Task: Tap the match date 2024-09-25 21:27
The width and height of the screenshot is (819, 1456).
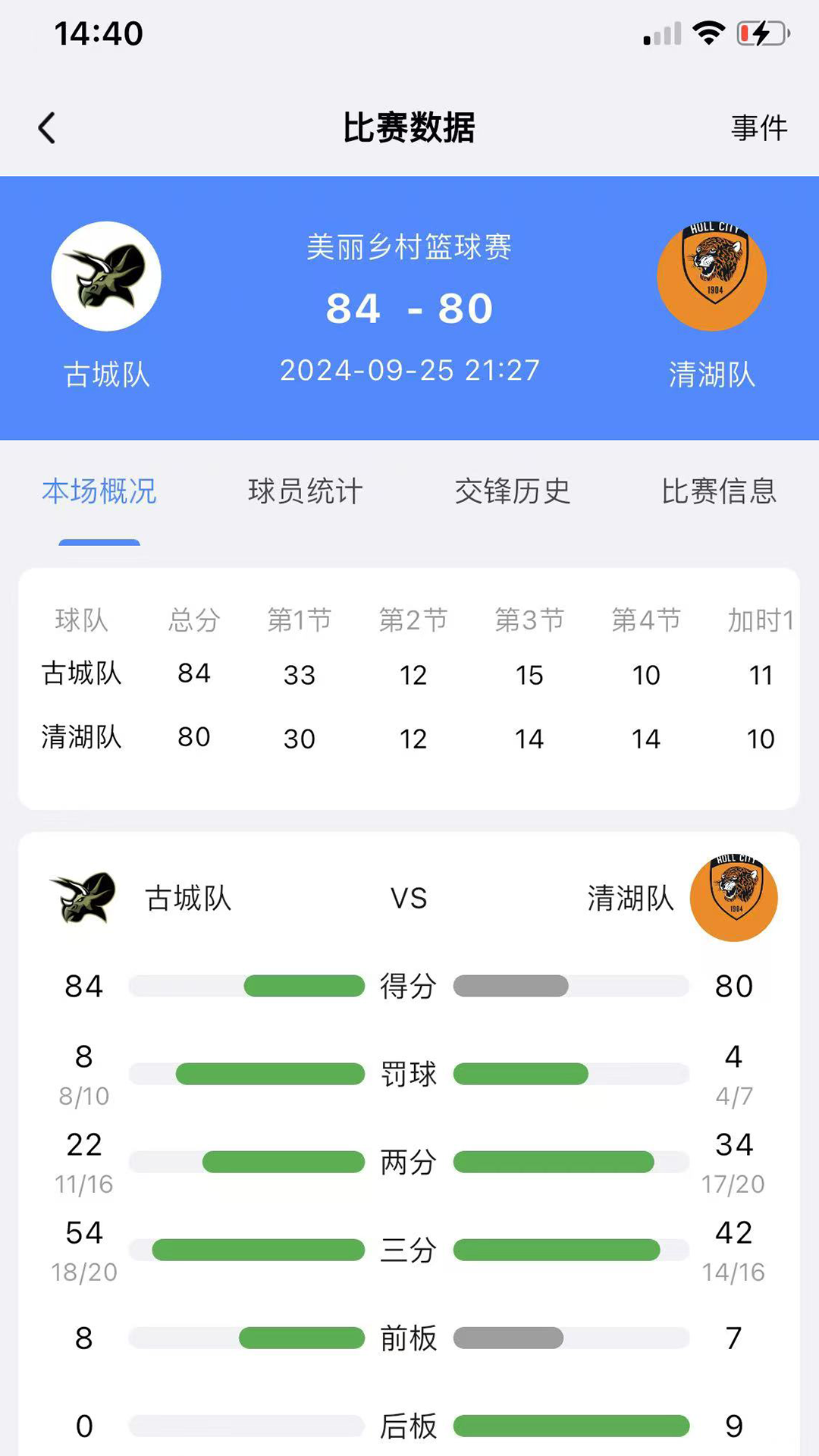Action: click(409, 371)
